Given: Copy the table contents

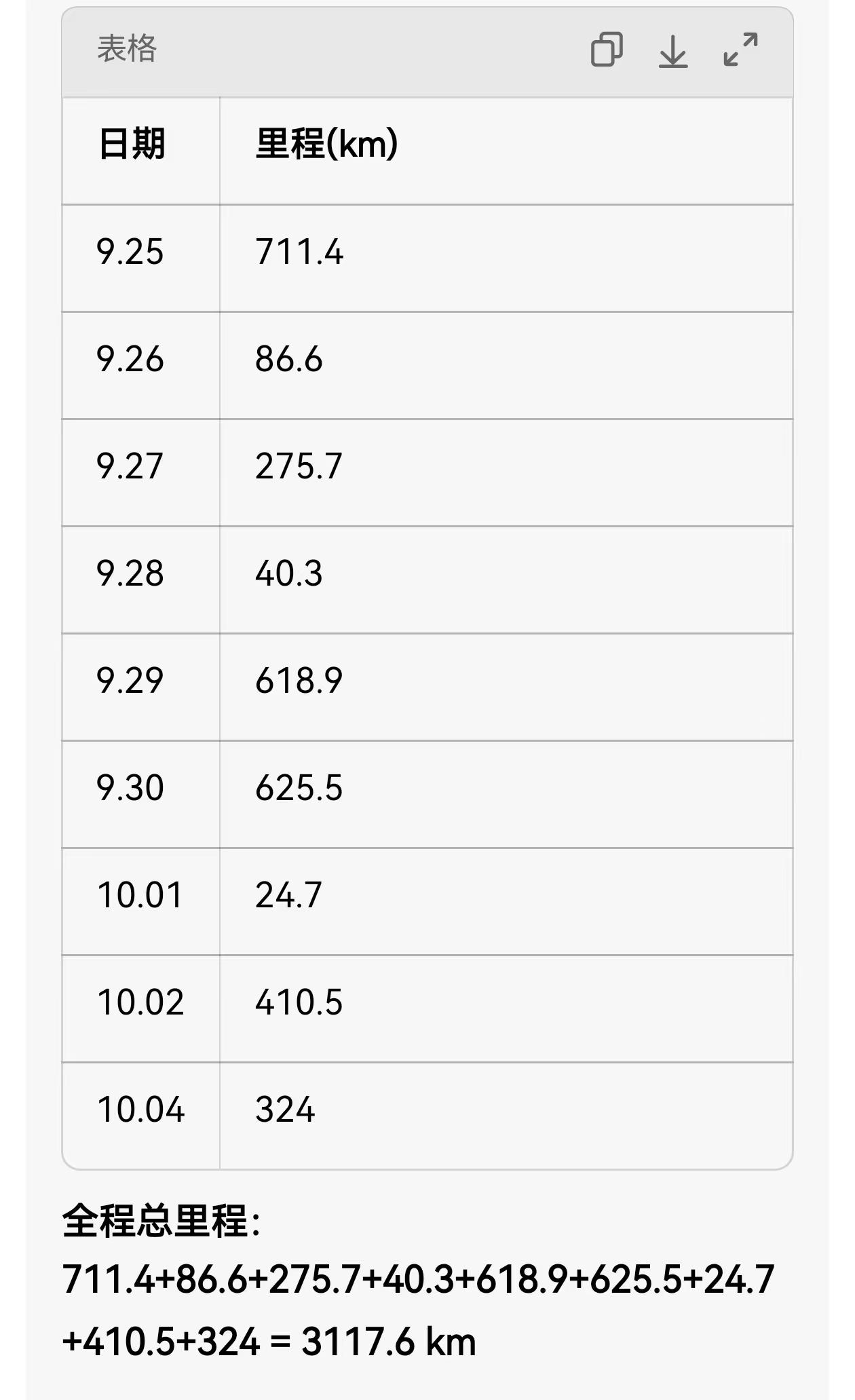Looking at the screenshot, I should click(607, 50).
